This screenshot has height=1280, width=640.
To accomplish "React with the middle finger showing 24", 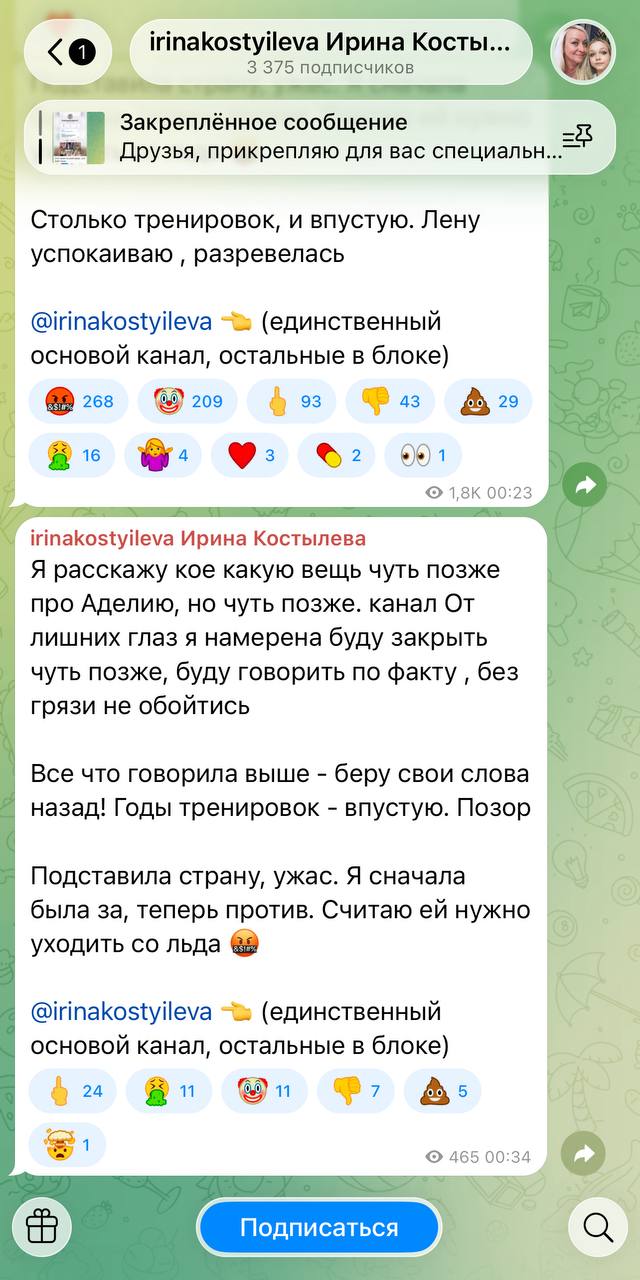I will pyautogui.click(x=73, y=1091).
